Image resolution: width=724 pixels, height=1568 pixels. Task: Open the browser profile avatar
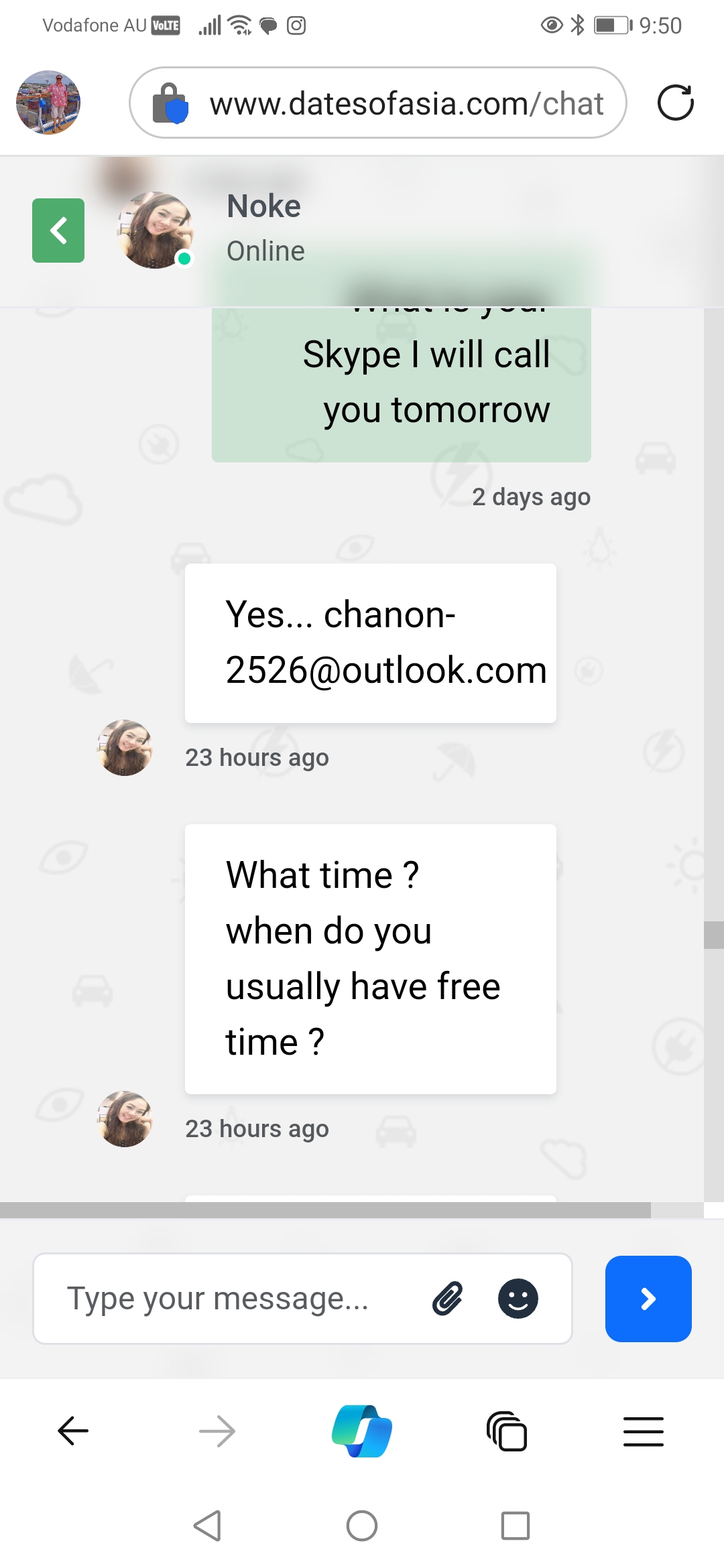tap(48, 103)
